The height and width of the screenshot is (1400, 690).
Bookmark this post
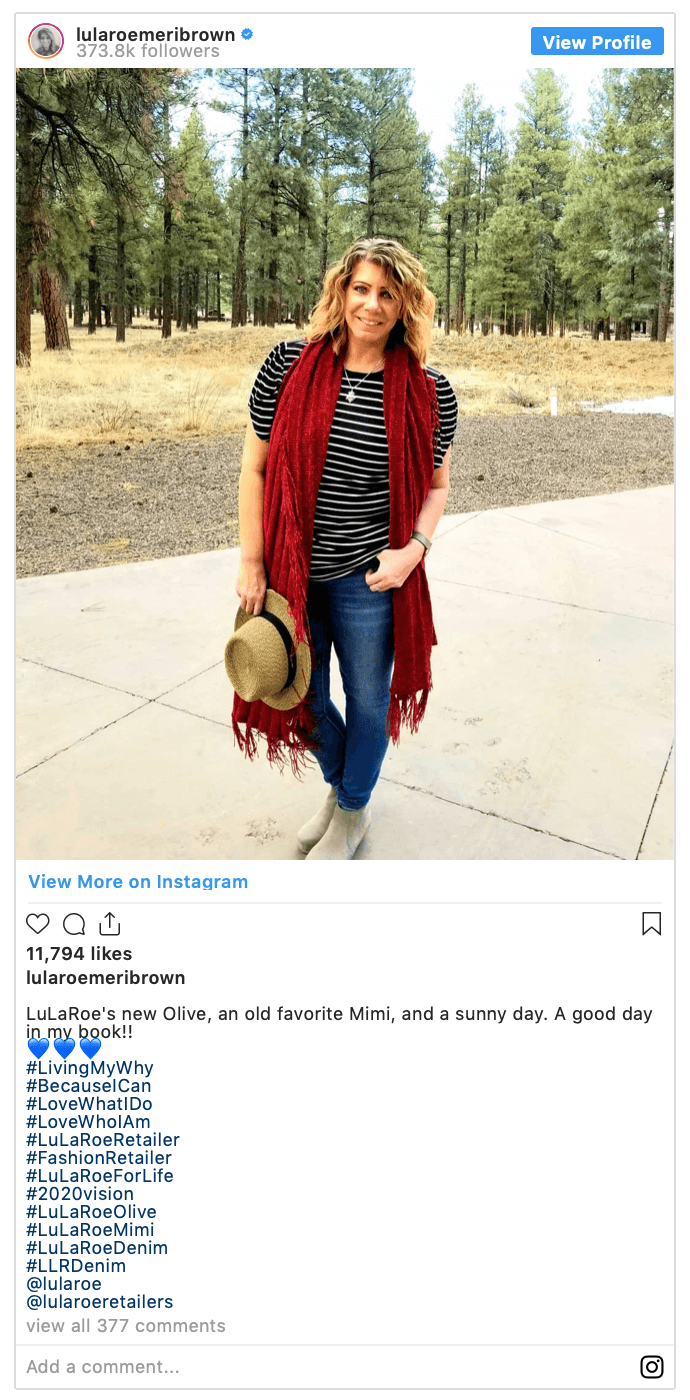pos(651,924)
